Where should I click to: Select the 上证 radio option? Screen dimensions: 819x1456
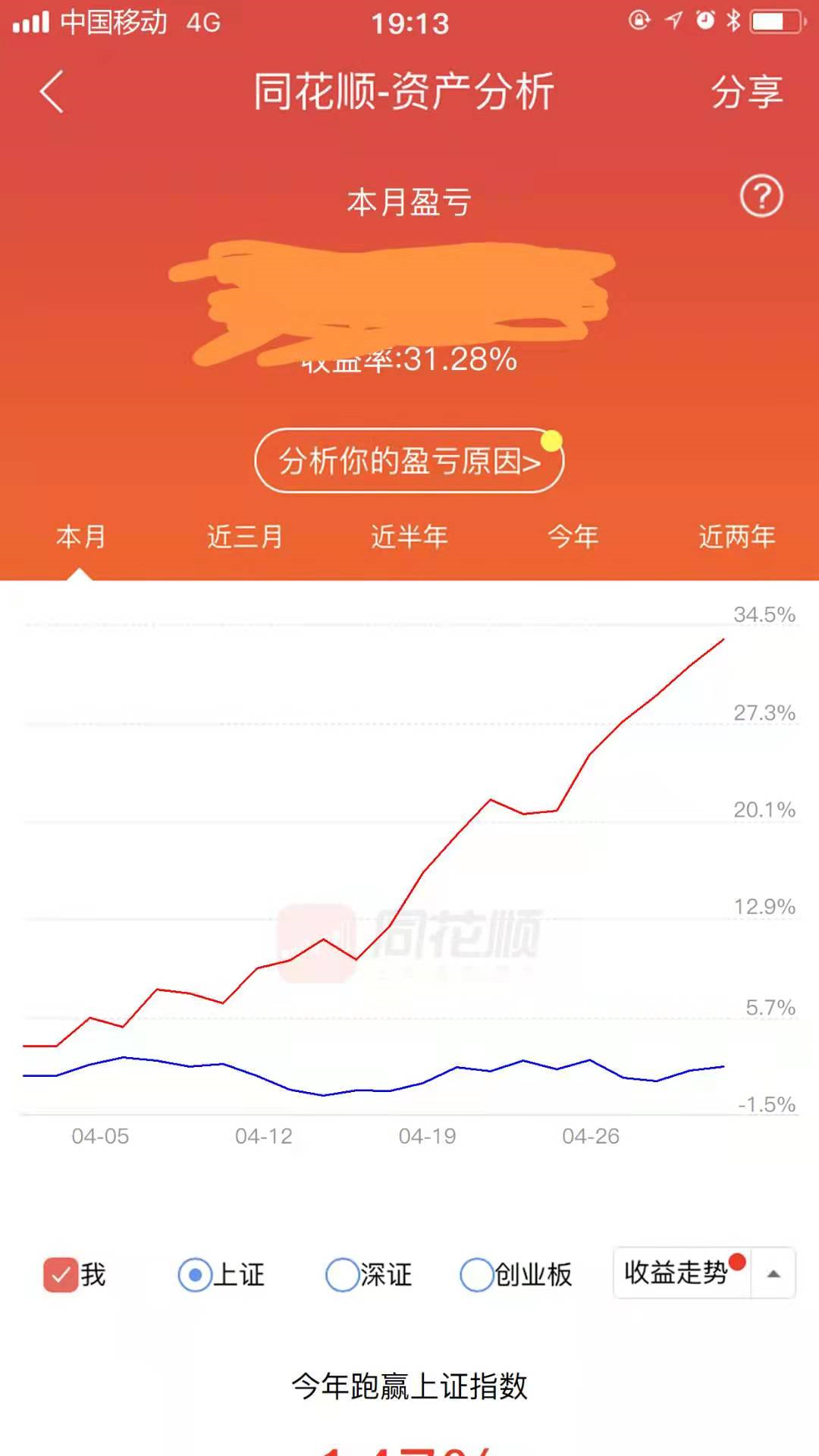pos(196,1275)
